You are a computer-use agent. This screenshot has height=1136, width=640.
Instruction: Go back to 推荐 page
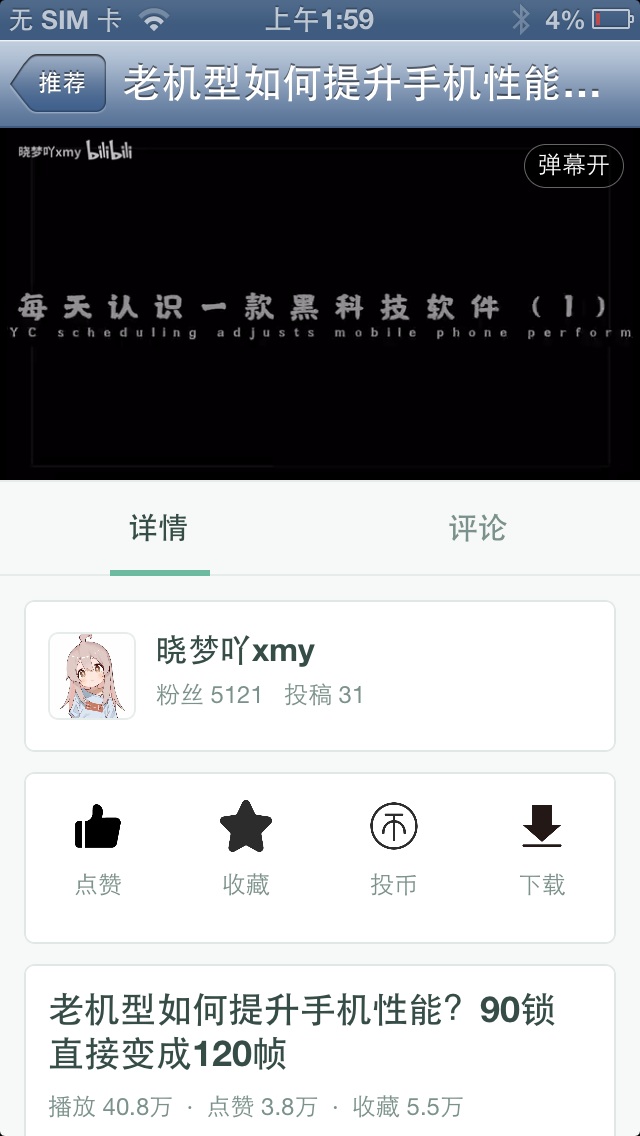tap(59, 83)
